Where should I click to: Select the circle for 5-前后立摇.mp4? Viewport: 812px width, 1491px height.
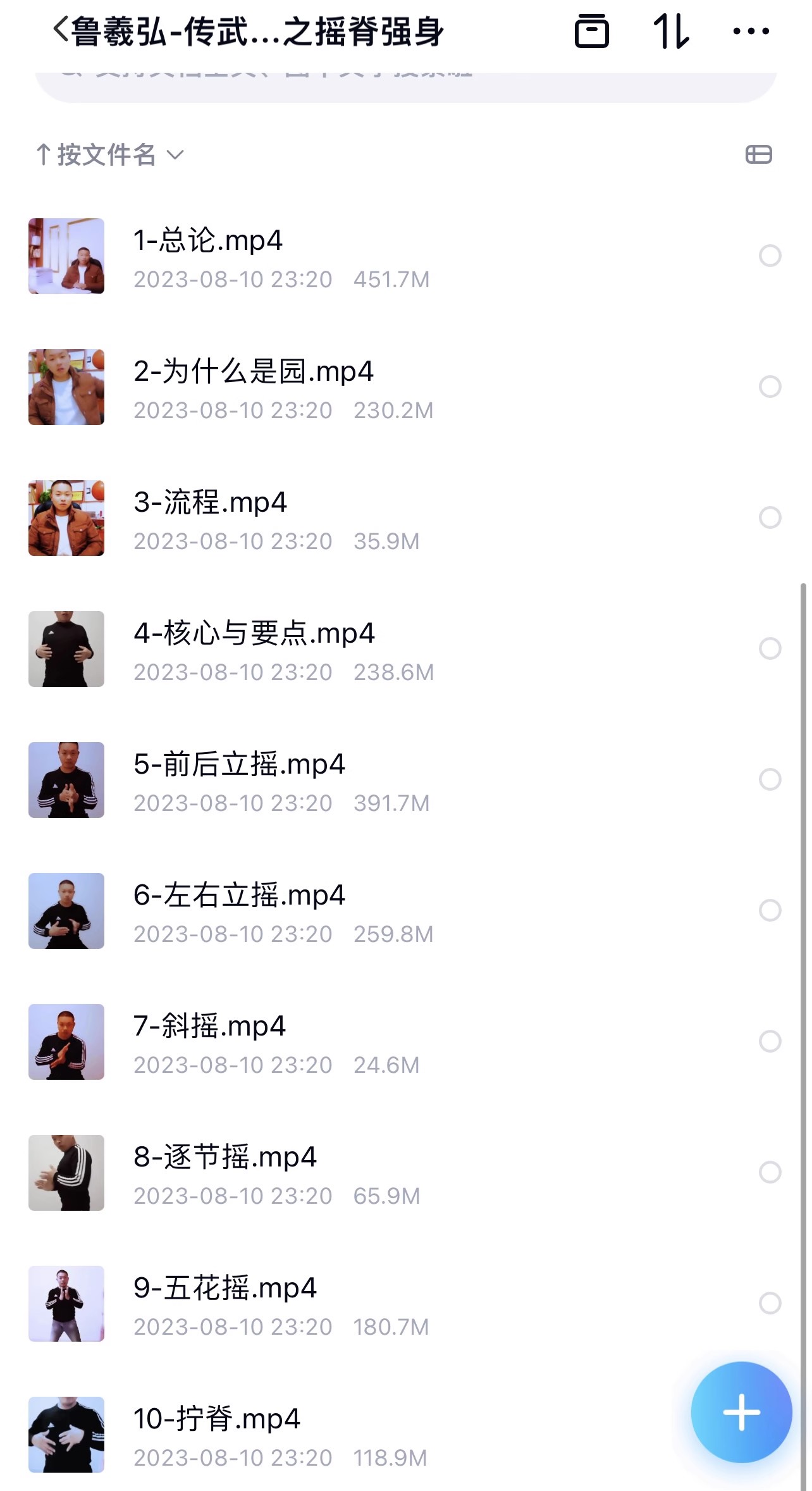[770, 779]
